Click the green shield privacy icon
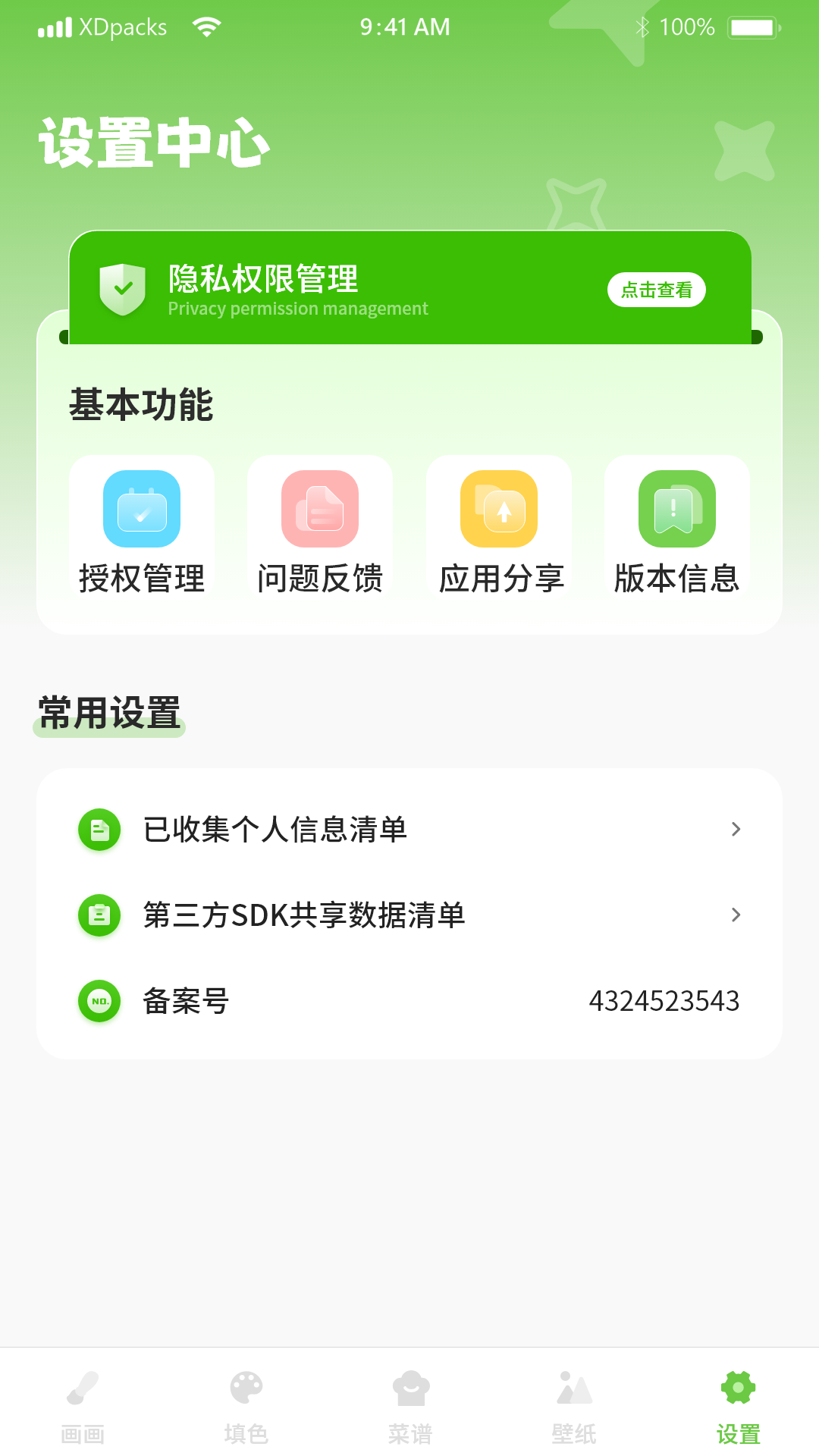This screenshot has height=1456, width=819. coord(124,290)
